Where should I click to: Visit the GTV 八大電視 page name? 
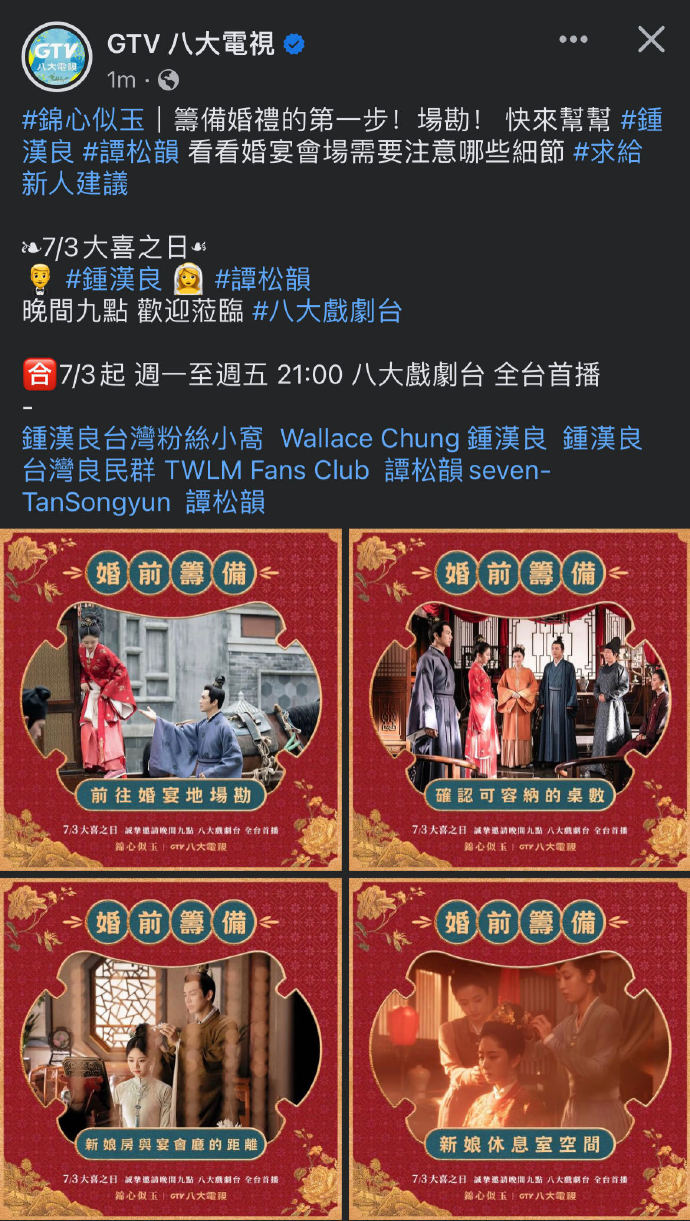(190, 43)
